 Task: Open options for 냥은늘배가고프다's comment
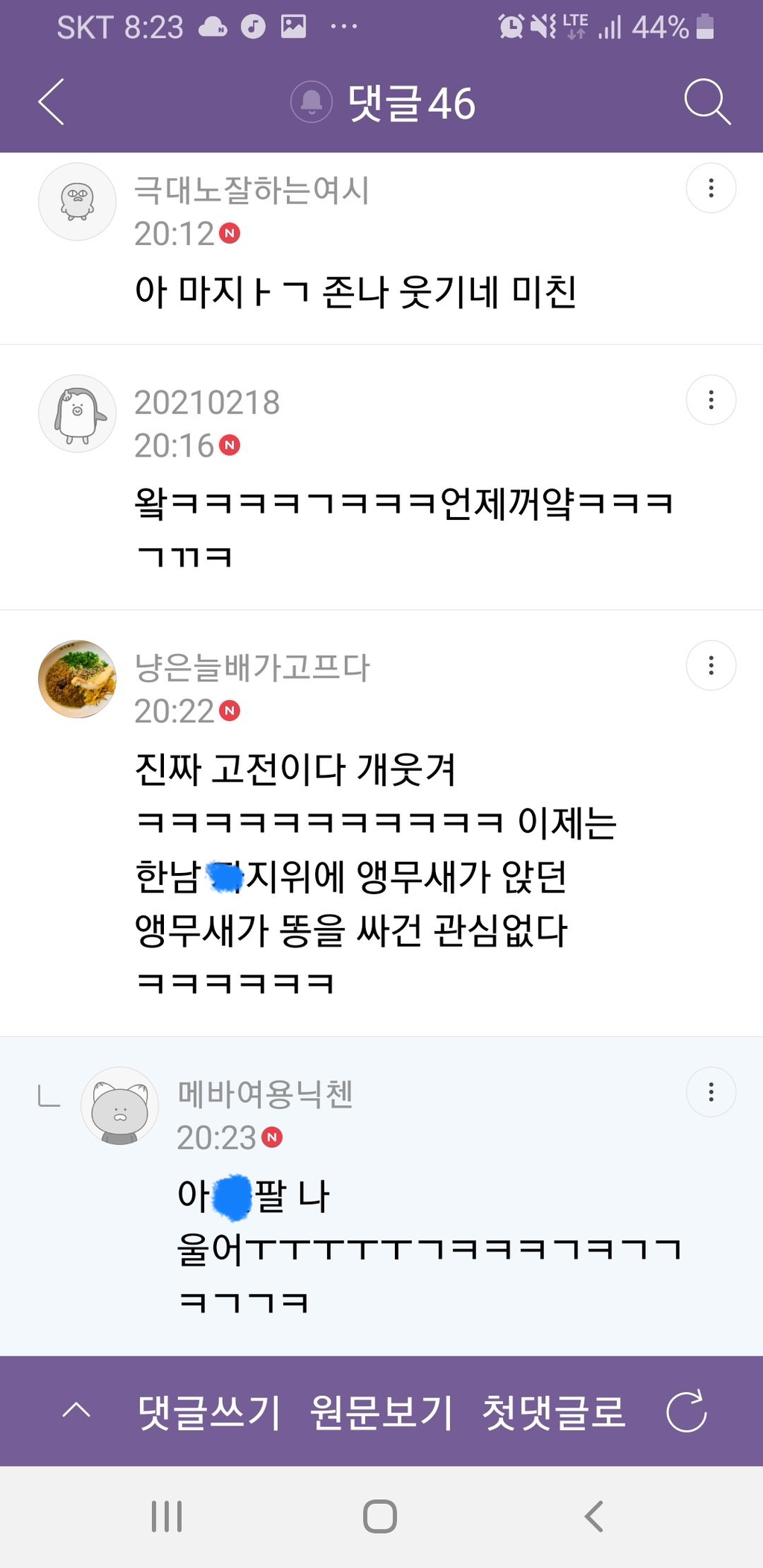(x=711, y=665)
